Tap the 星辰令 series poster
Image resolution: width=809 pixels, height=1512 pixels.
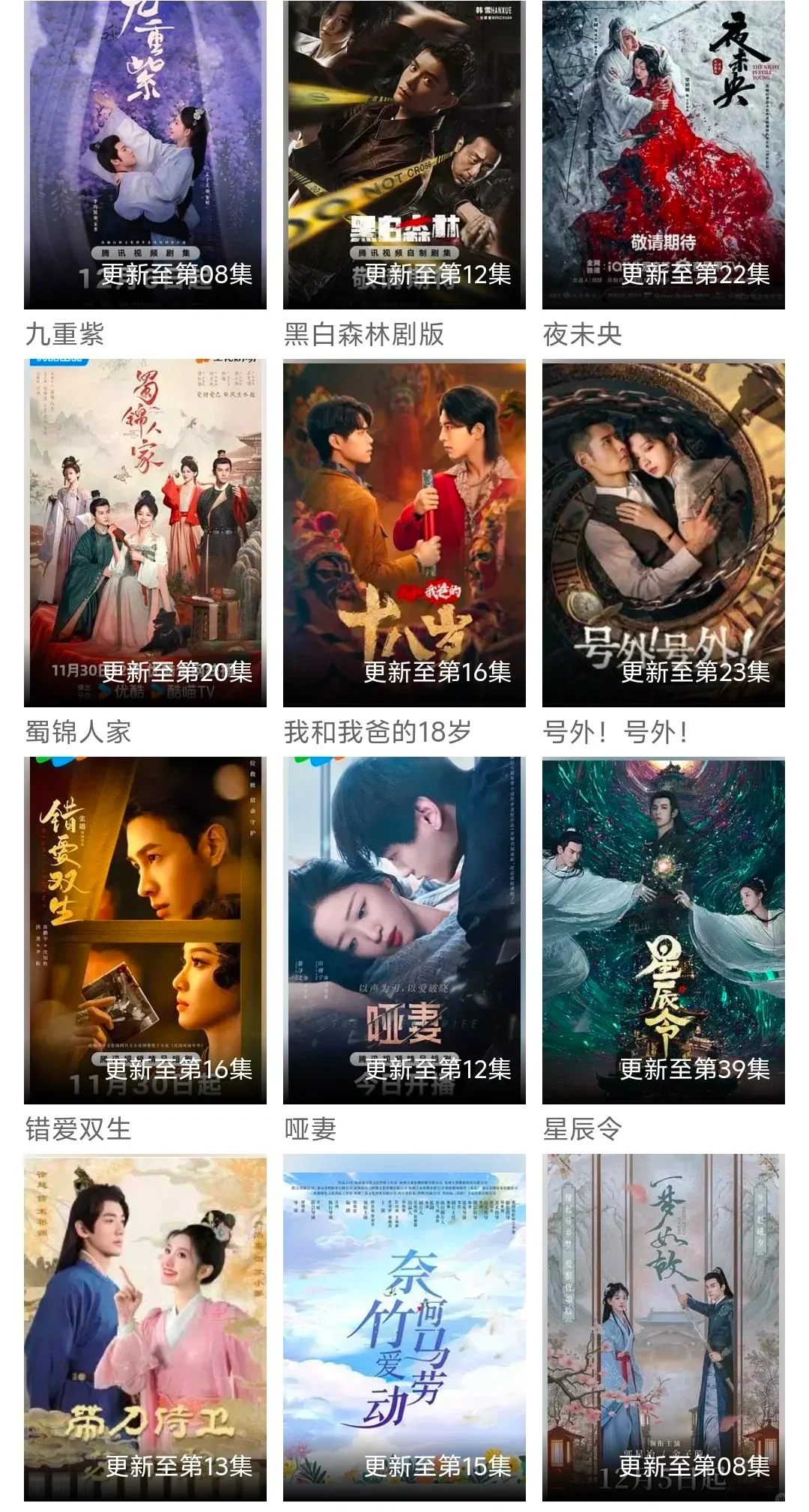[663, 931]
